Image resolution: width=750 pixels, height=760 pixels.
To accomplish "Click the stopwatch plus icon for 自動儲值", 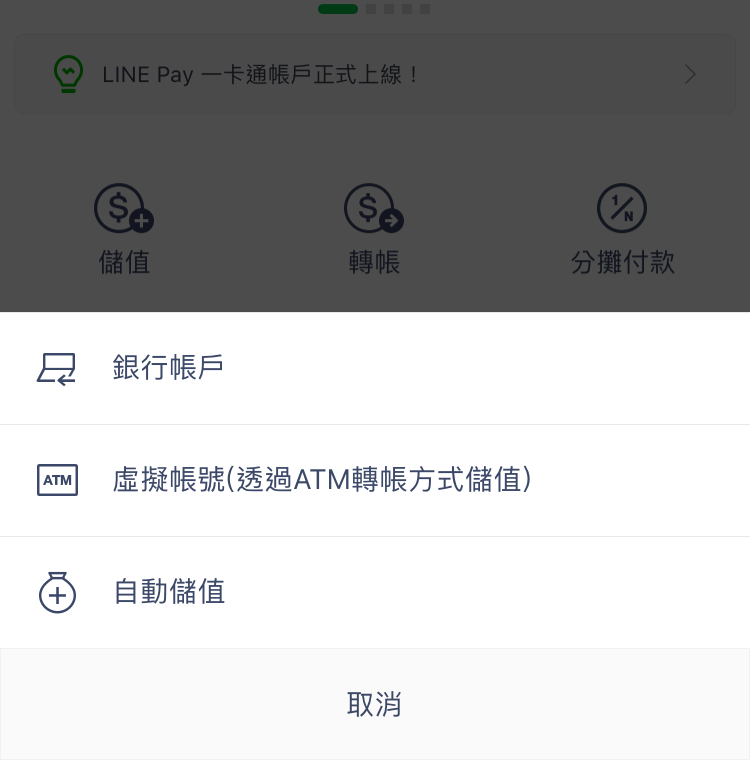I will 57,592.
